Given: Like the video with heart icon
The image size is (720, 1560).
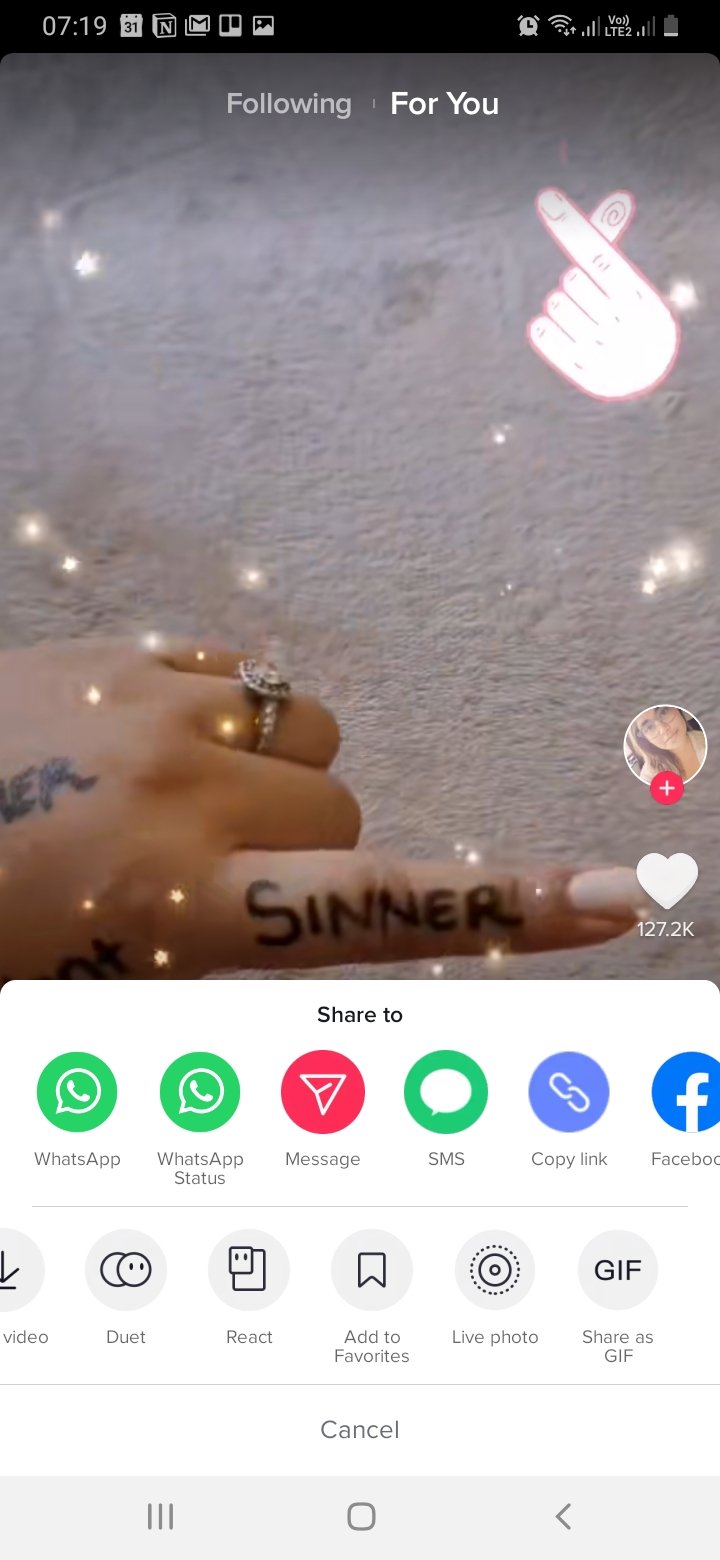Looking at the screenshot, I should 666,881.
